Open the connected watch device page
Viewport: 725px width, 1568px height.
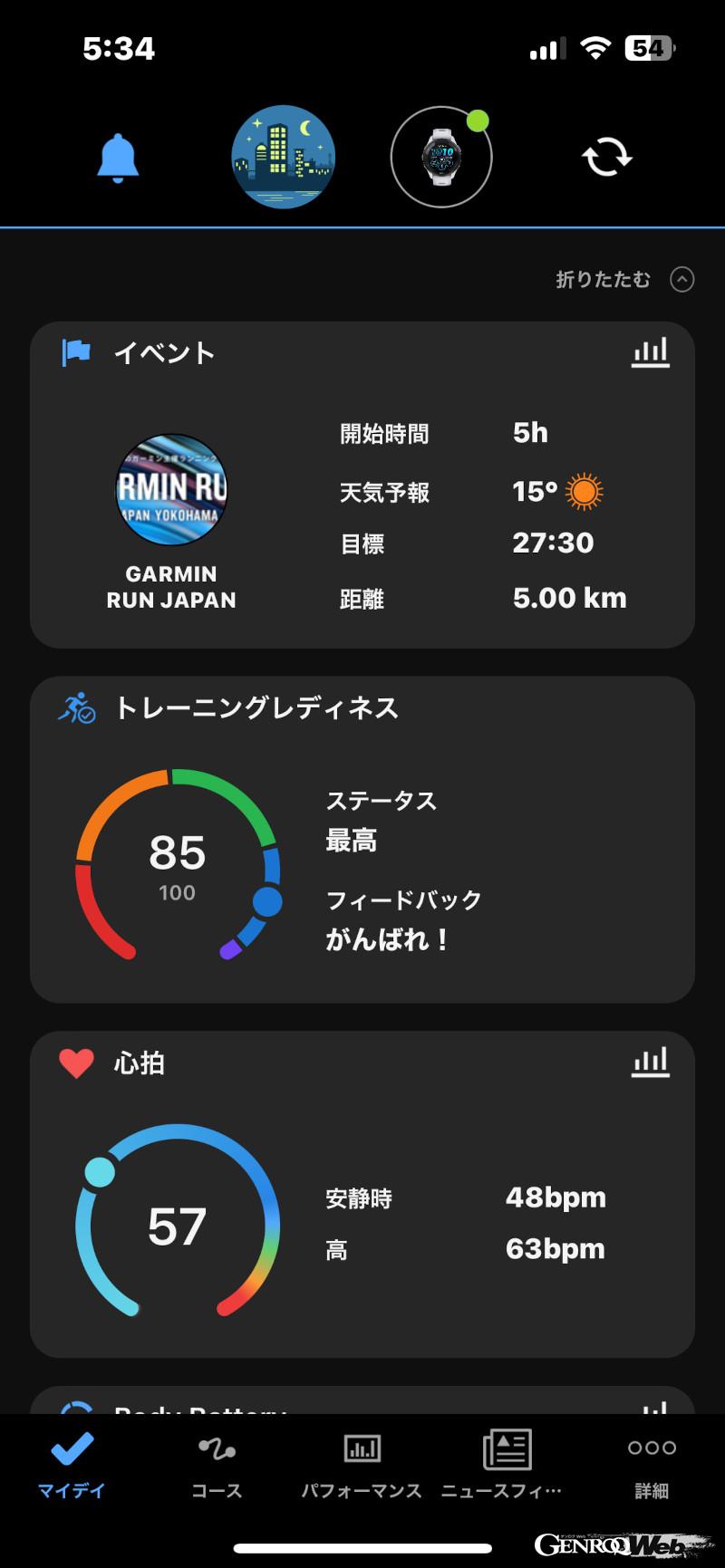[441, 158]
